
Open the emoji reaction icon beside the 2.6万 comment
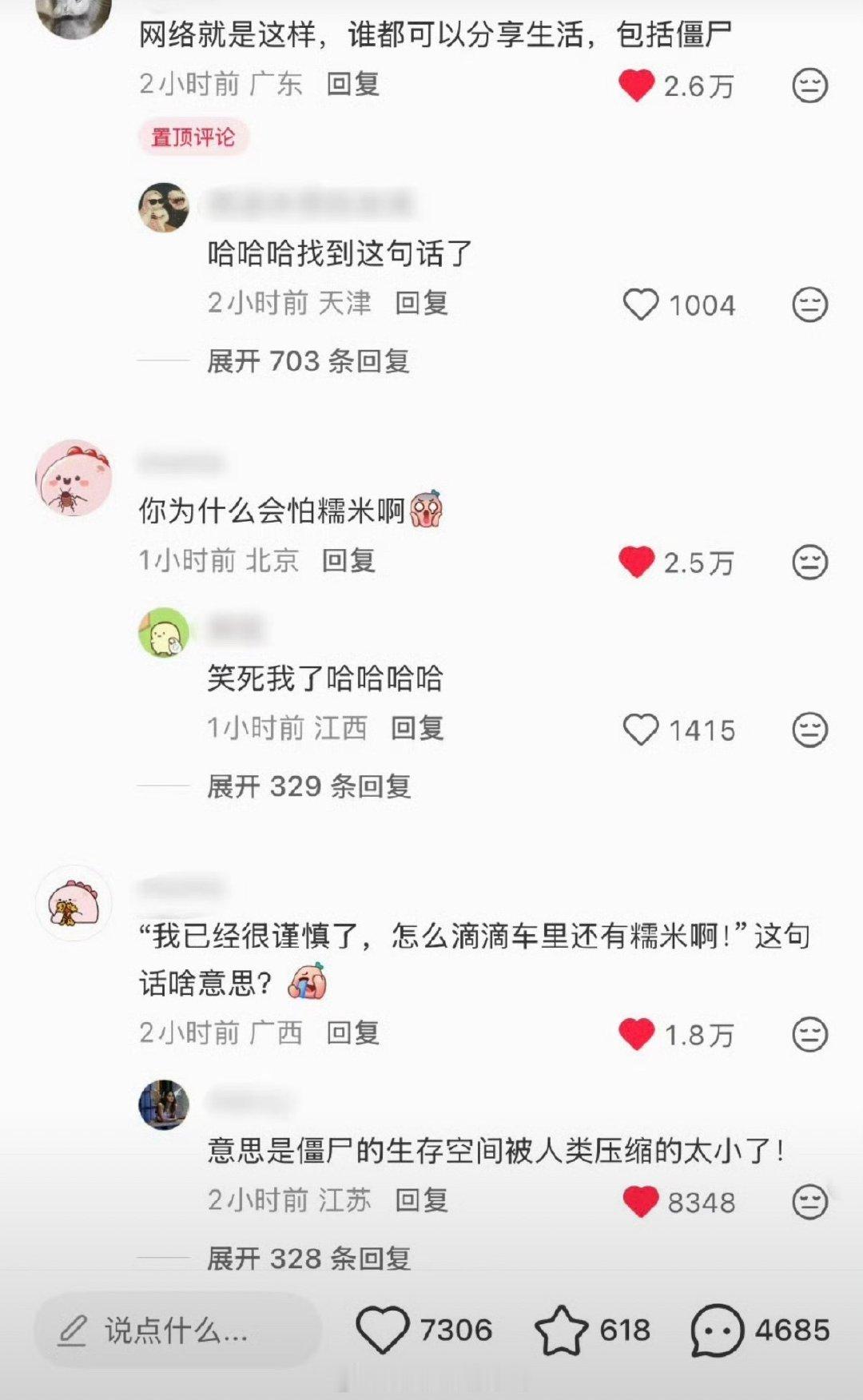pos(810,88)
